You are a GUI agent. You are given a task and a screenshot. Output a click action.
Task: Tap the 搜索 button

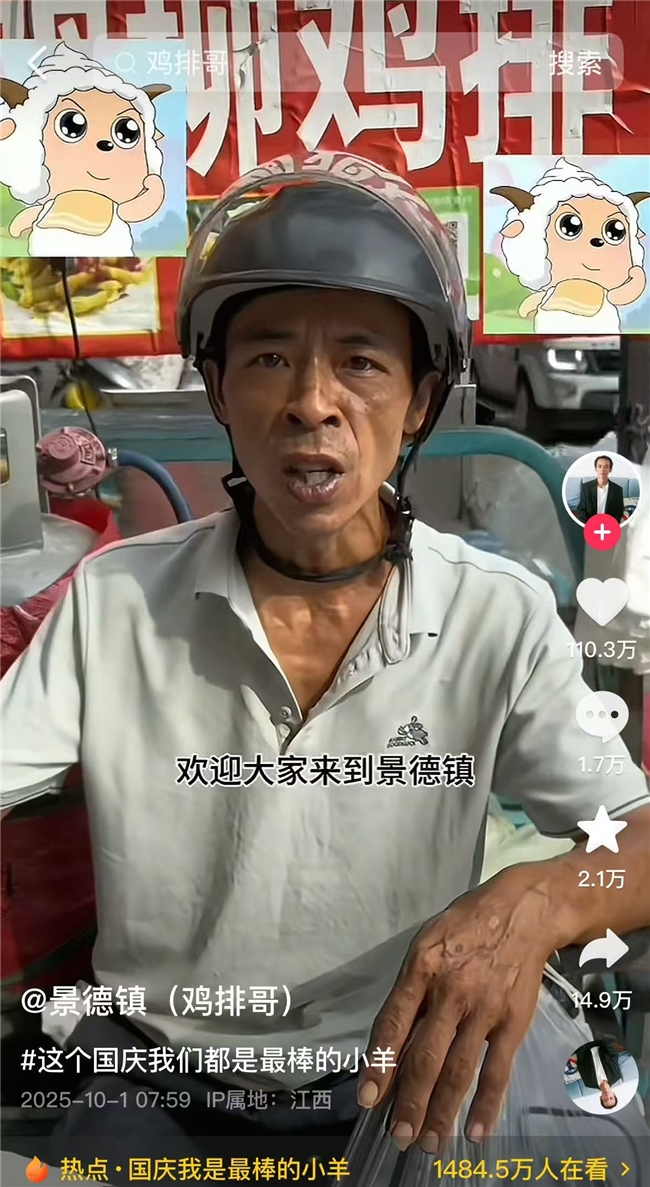coord(575,63)
